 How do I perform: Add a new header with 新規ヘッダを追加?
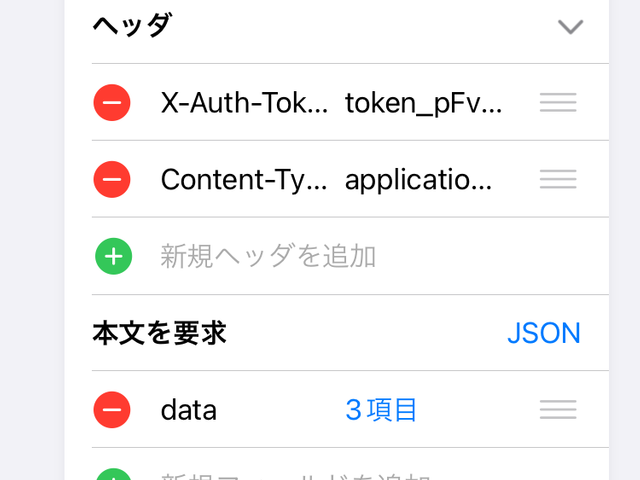268,256
